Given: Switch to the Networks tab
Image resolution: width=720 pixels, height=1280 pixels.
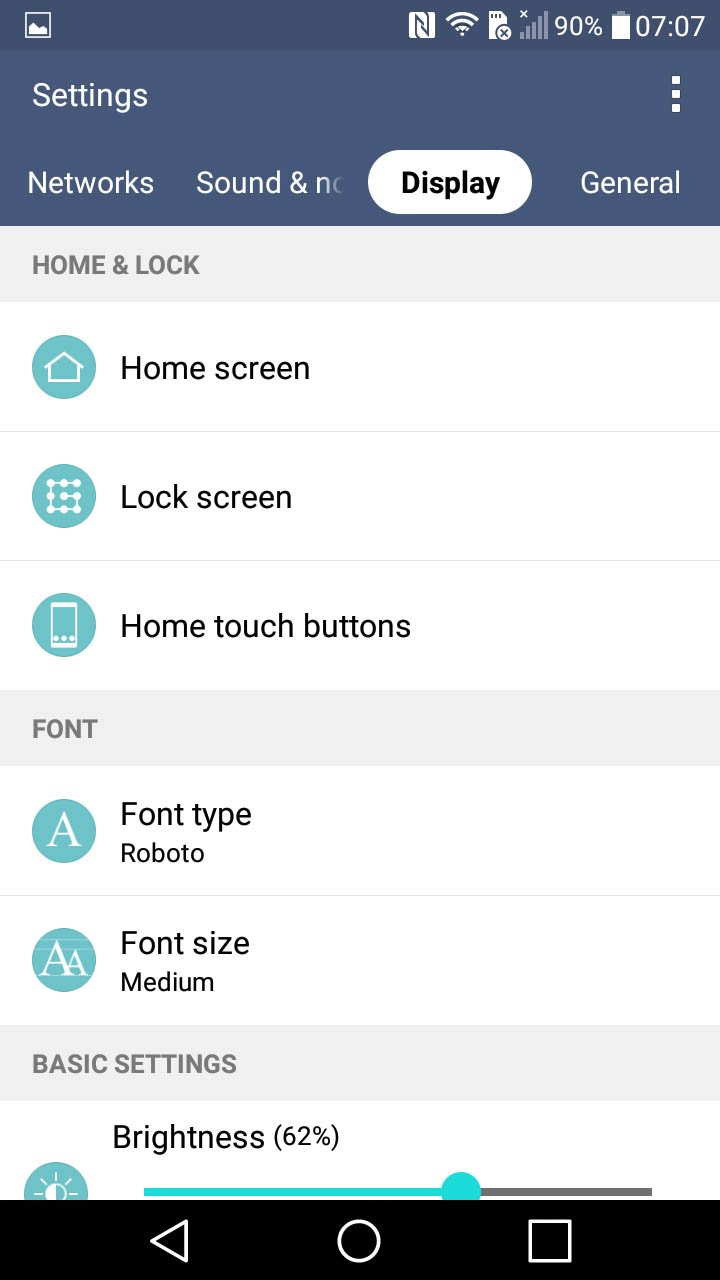Looking at the screenshot, I should pyautogui.click(x=91, y=183).
